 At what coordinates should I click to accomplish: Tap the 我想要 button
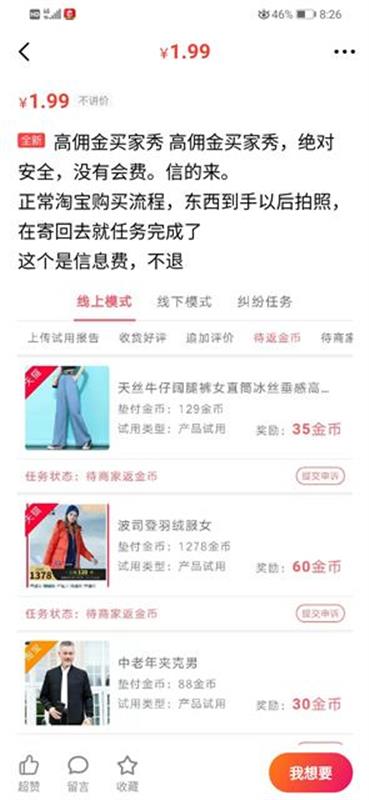(x=311, y=772)
